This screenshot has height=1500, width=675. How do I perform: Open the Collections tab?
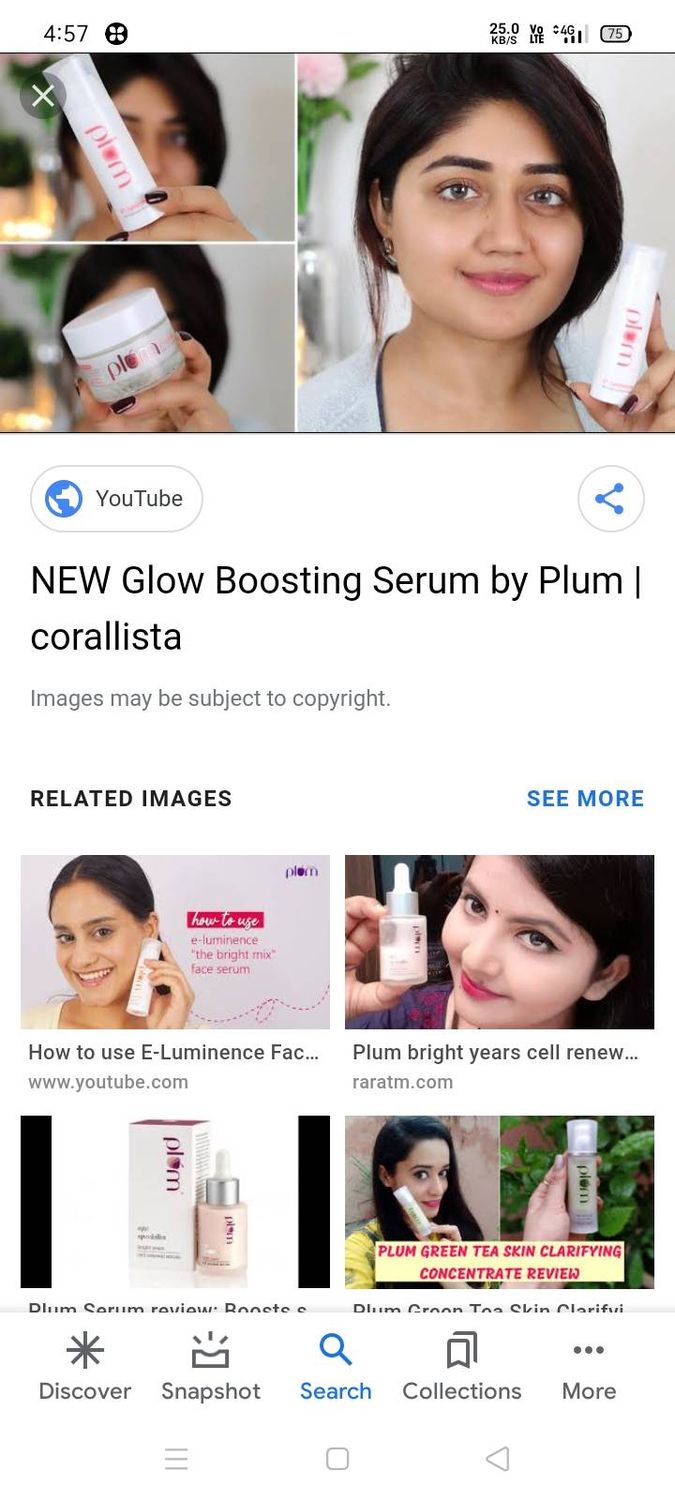pyautogui.click(x=462, y=1368)
